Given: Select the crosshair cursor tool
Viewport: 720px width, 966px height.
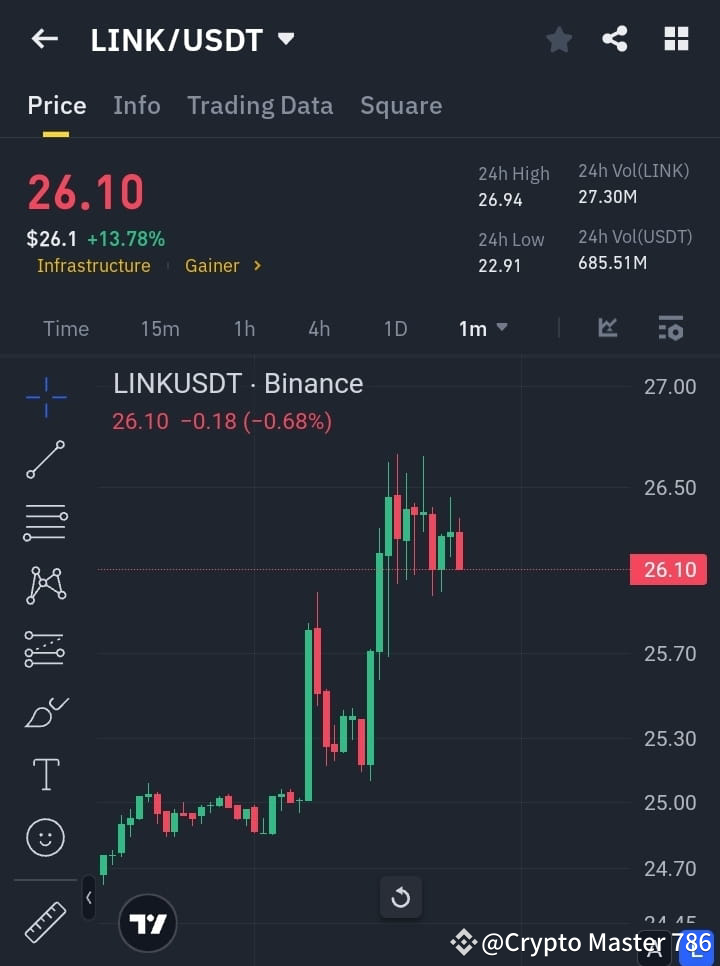Looking at the screenshot, I should pyautogui.click(x=45, y=397).
